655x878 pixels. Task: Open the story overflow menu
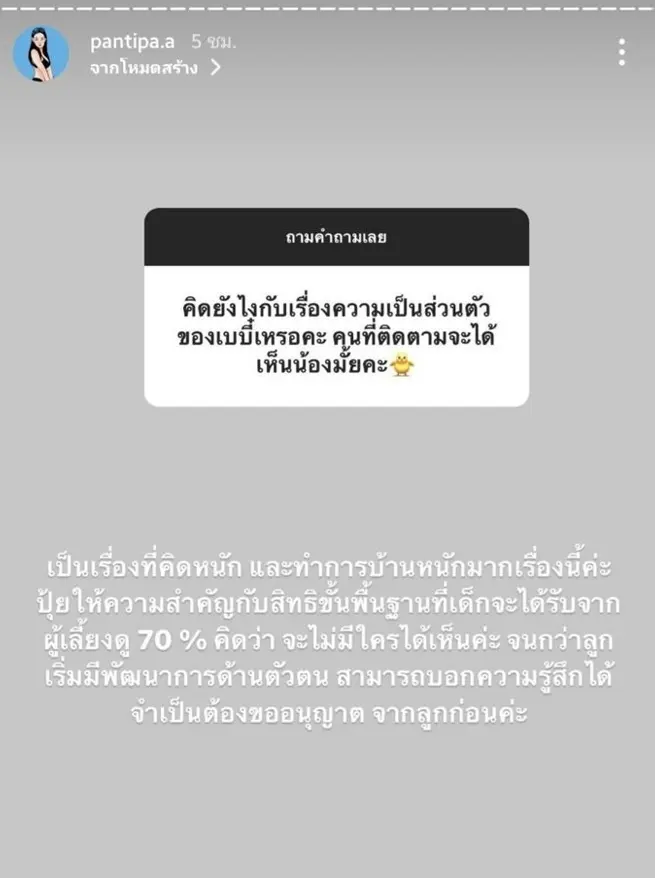point(622,53)
